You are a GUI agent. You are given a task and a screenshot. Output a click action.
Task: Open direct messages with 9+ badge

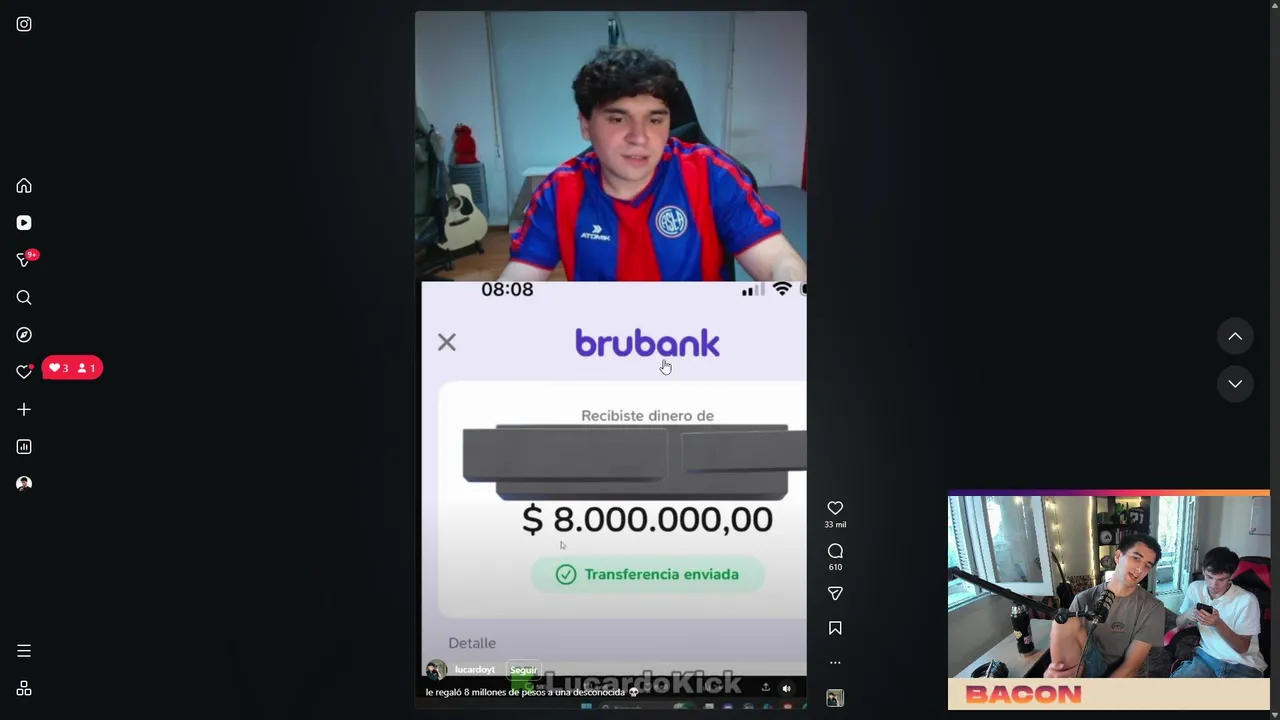[x=24, y=260]
